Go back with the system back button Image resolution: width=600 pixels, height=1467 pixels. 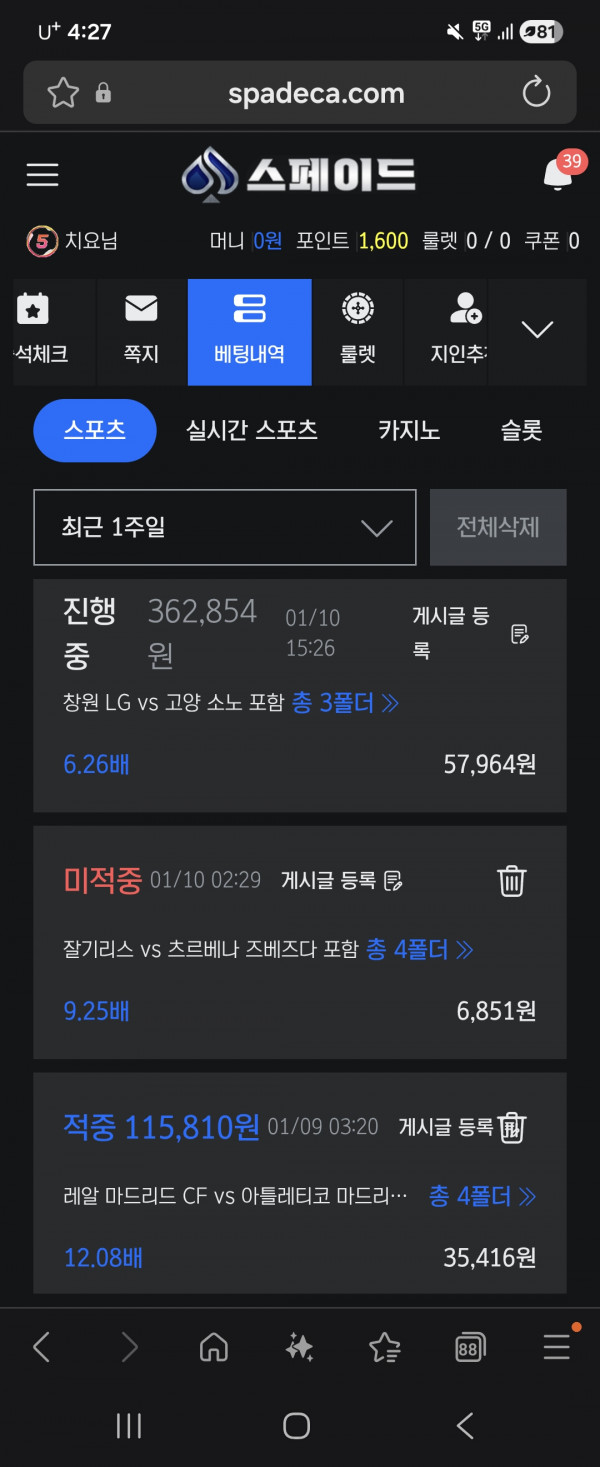pos(465,1425)
